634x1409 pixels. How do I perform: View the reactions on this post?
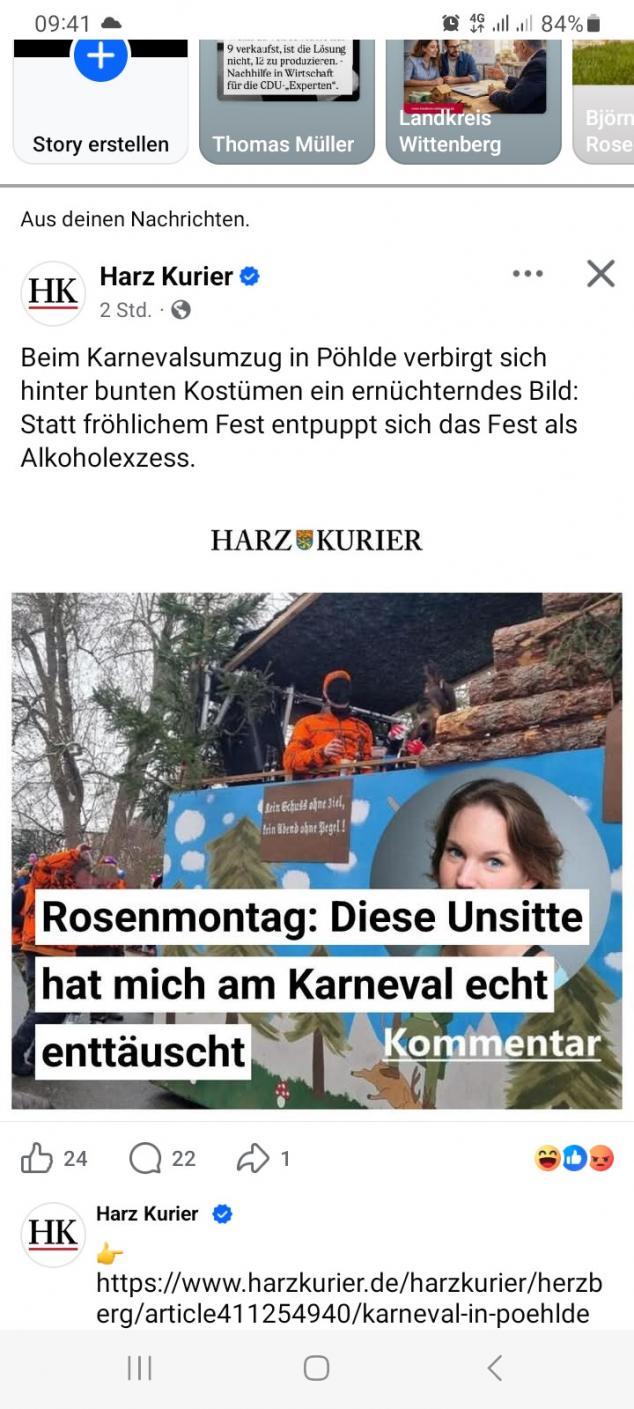(x=574, y=1158)
